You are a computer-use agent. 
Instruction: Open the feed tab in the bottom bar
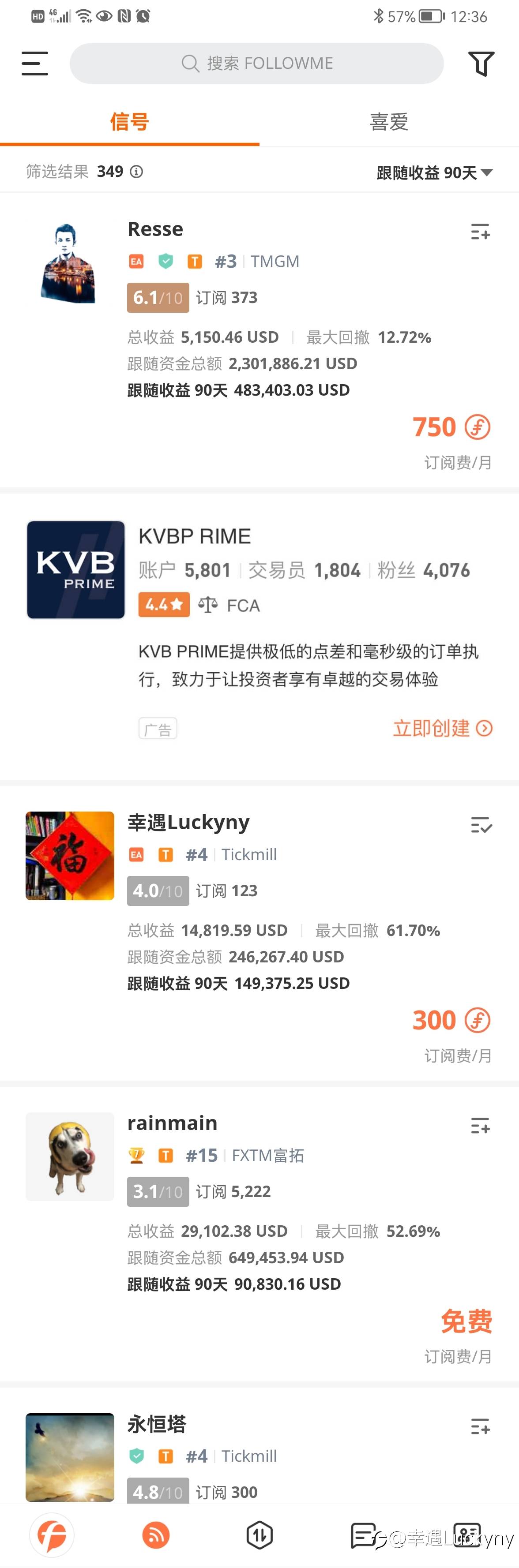[x=156, y=1534]
